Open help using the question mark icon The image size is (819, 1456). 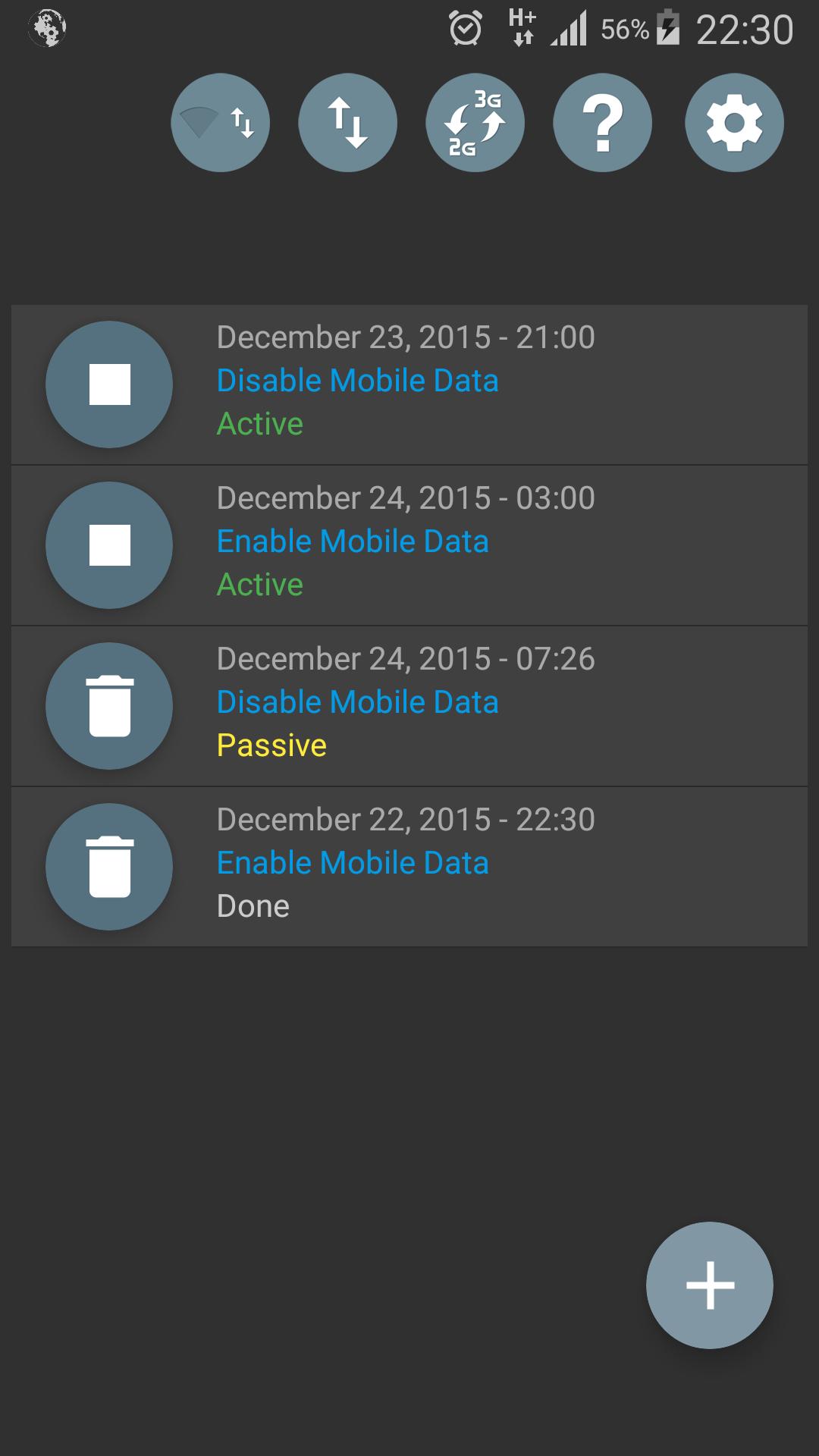(x=602, y=122)
